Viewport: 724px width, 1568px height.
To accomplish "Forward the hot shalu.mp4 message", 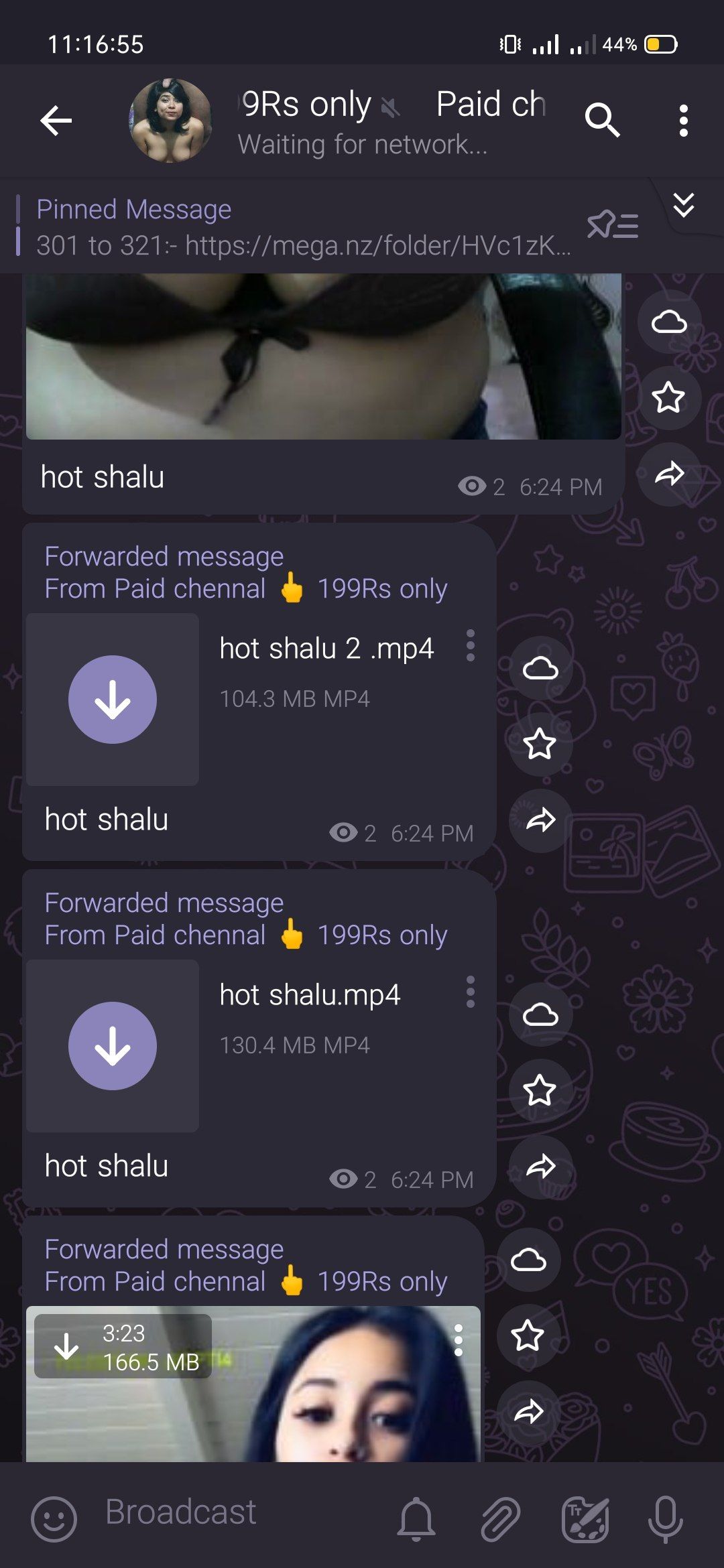I will tap(540, 1167).
